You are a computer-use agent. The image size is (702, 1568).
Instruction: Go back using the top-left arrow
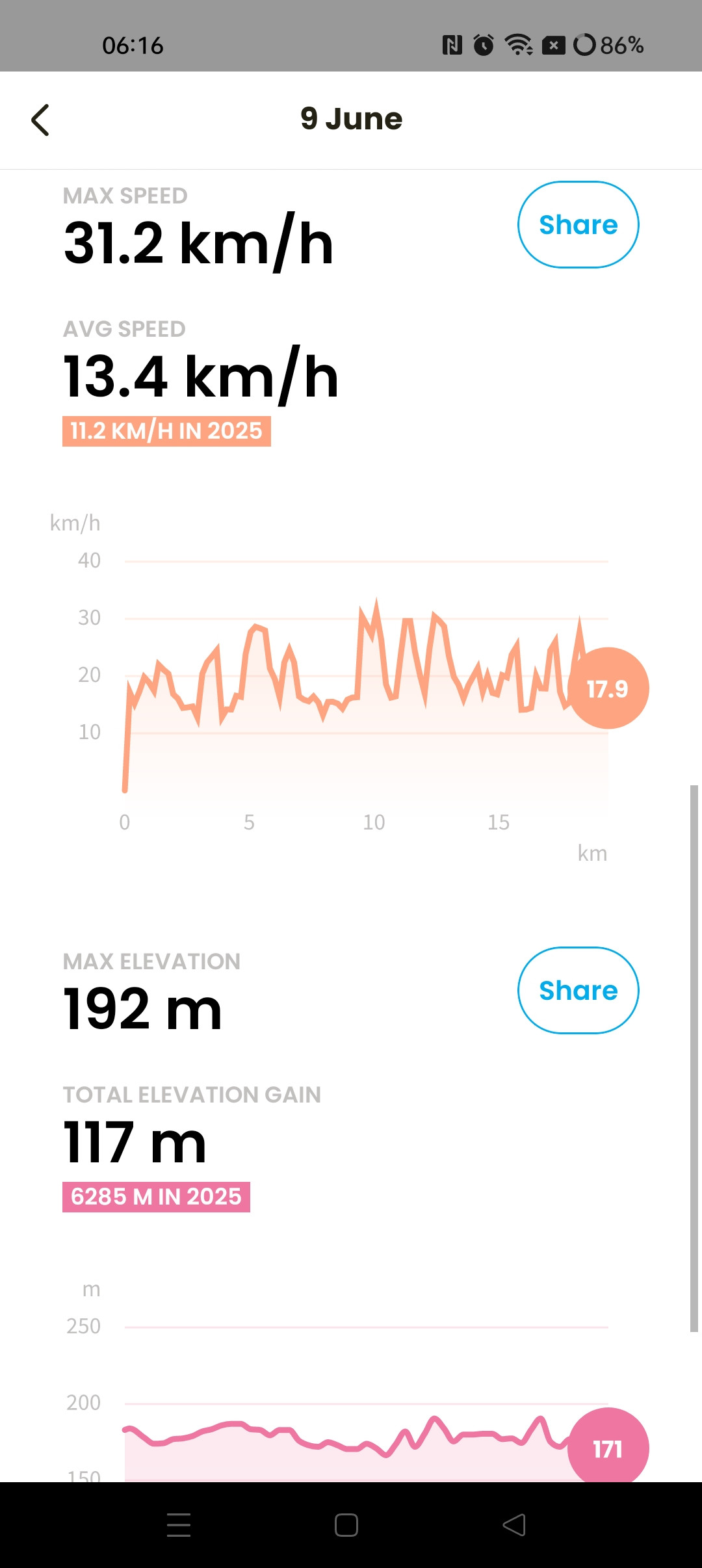pyautogui.click(x=40, y=120)
